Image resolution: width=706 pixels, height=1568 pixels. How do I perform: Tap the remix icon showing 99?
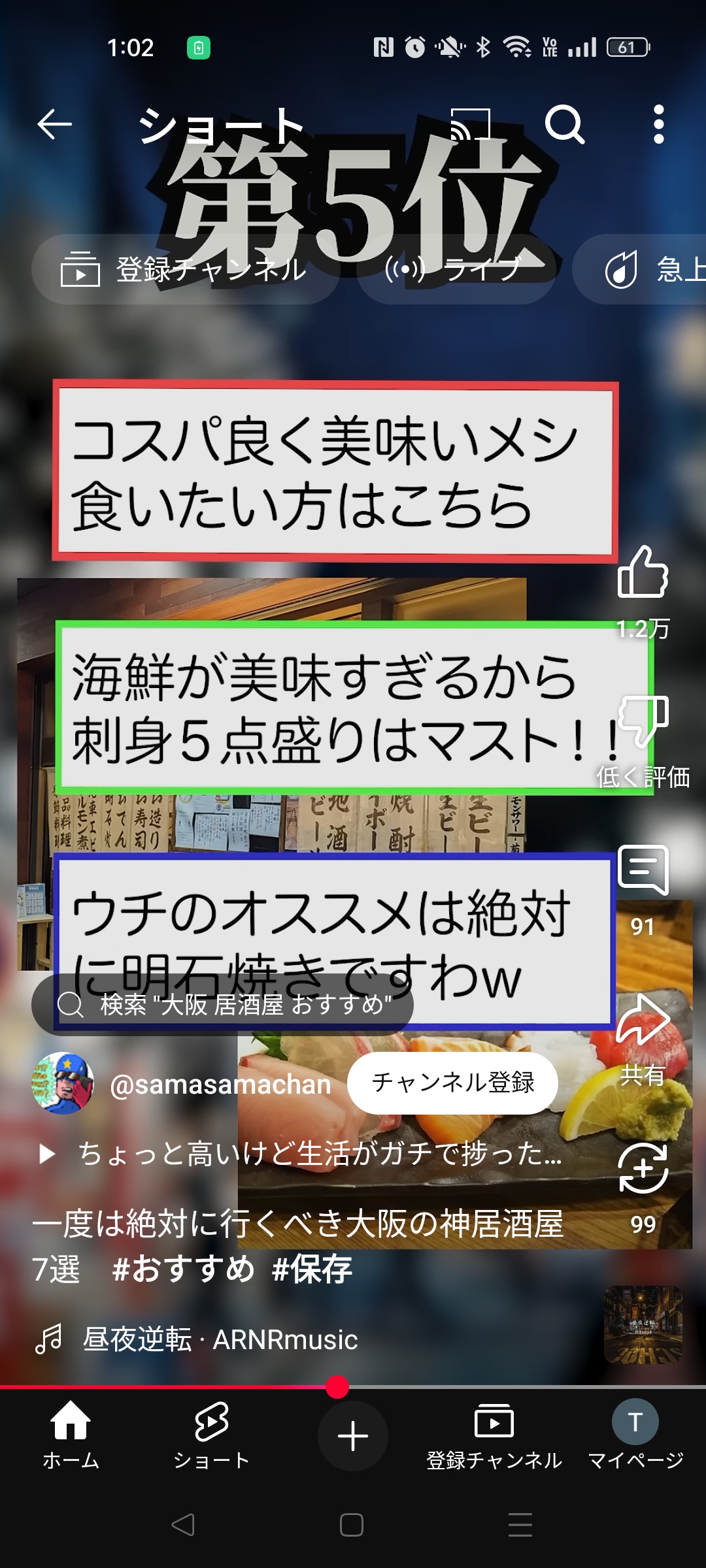click(643, 1168)
